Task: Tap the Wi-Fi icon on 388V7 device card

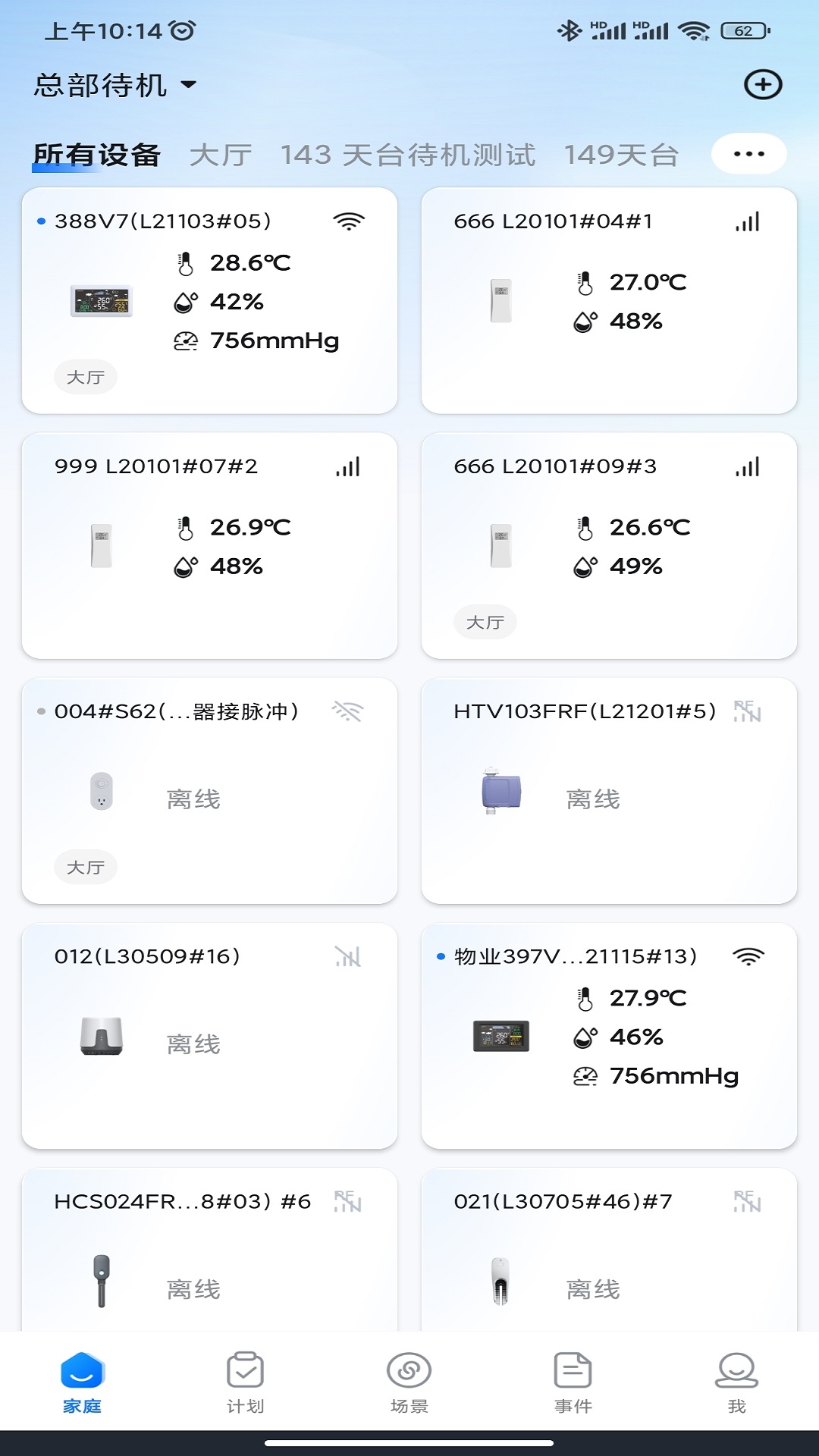Action: coord(348,221)
